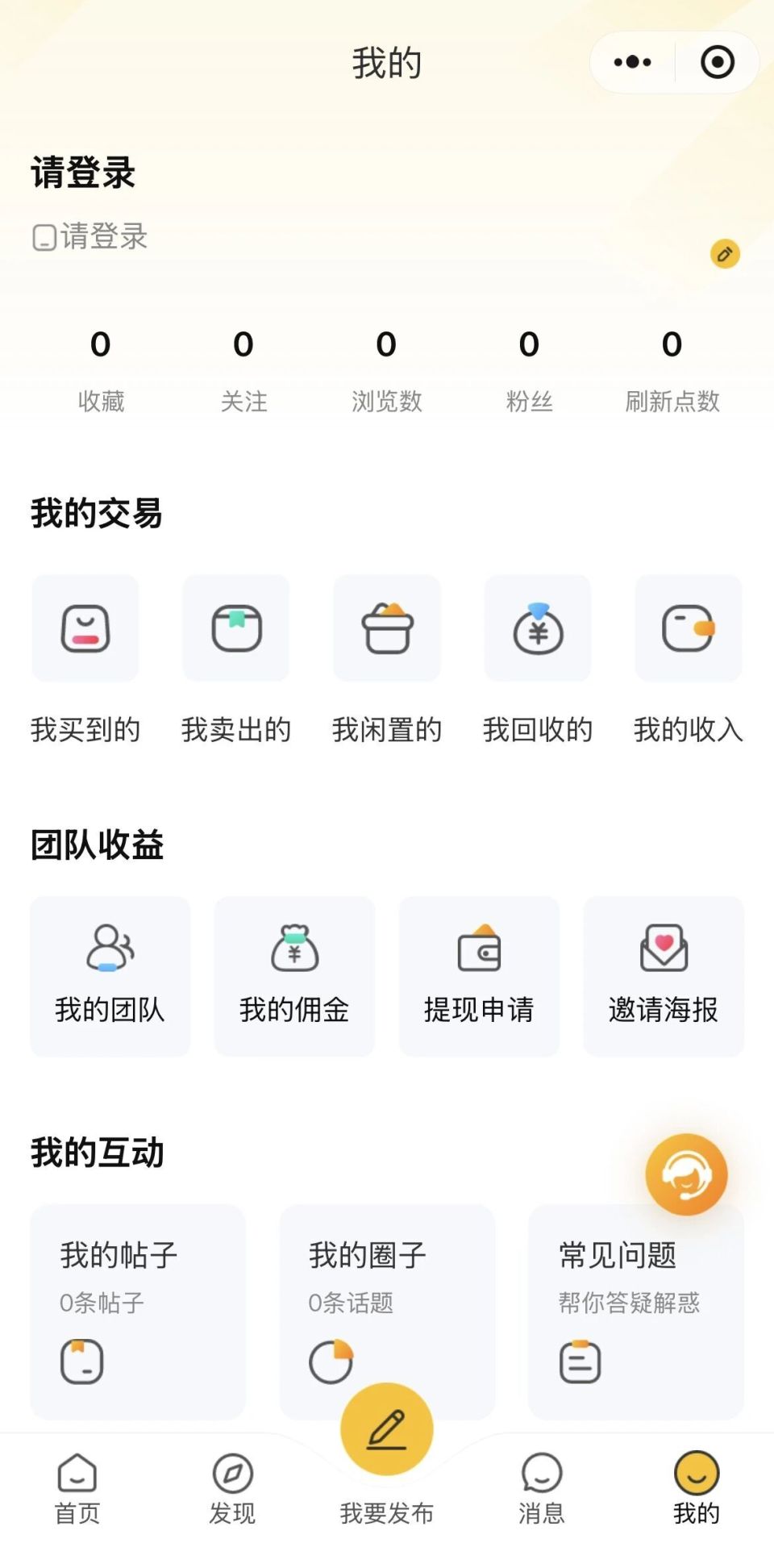Open 我卖出的 sold items icon
The width and height of the screenshot is (774, 1568).
(235, 628)
